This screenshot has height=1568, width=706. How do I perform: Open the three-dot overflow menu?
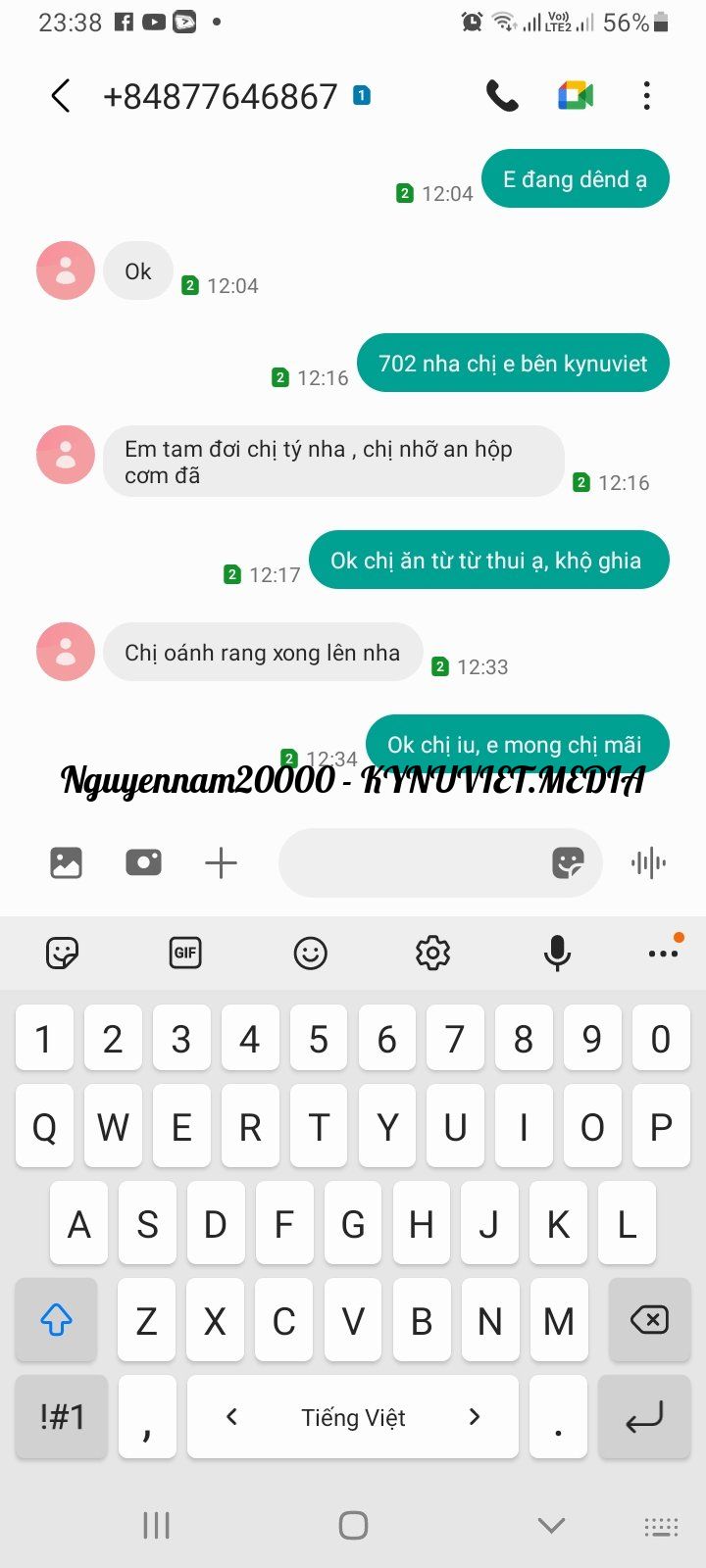[646, 96]
